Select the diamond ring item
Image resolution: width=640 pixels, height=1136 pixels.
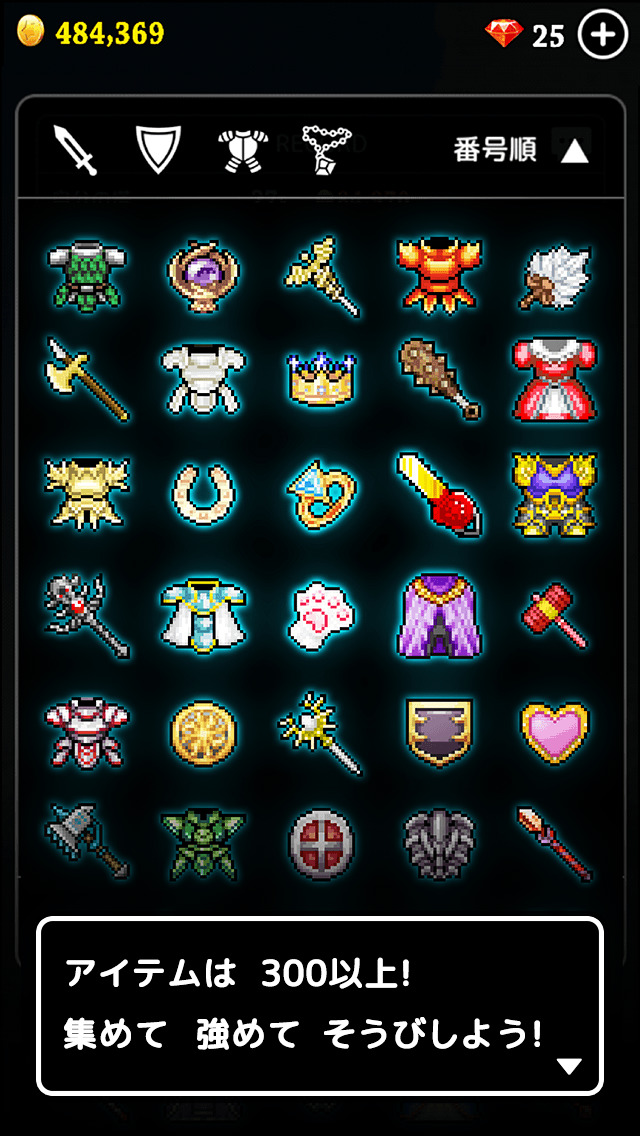321,490
